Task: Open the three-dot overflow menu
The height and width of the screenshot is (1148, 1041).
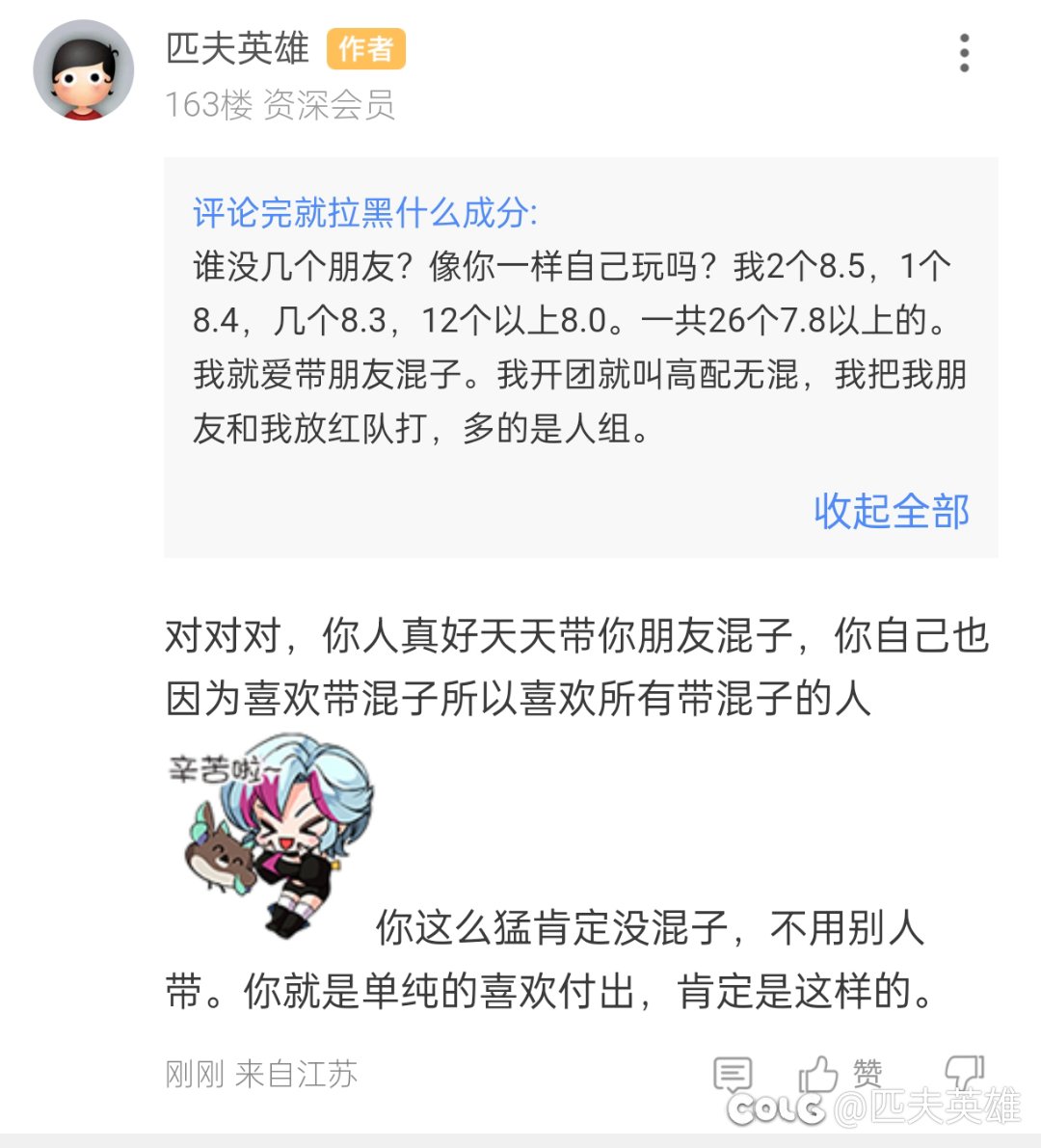Action: coord(964,54)
